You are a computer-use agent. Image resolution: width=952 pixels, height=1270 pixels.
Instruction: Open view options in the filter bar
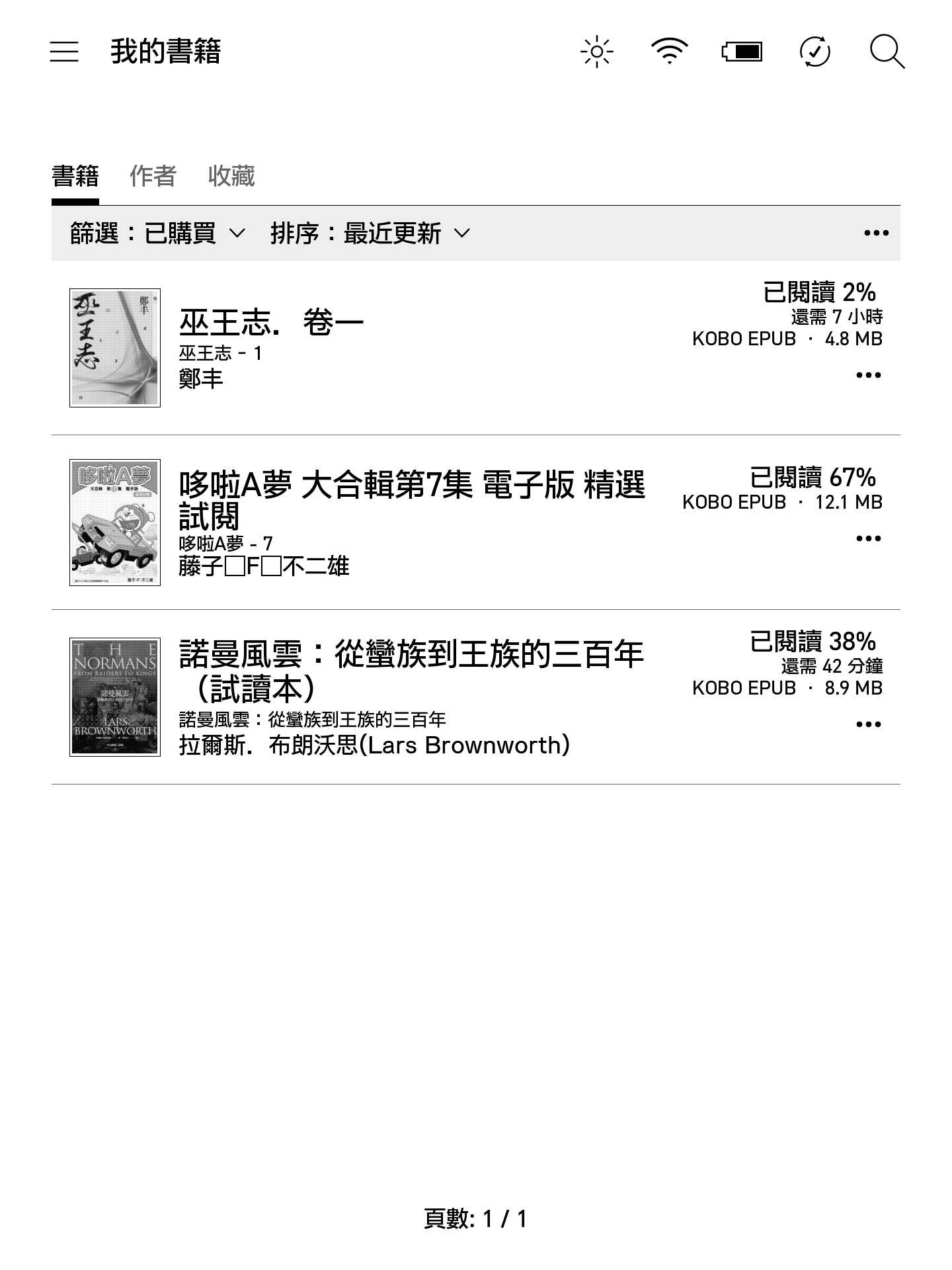click(876, 233)
